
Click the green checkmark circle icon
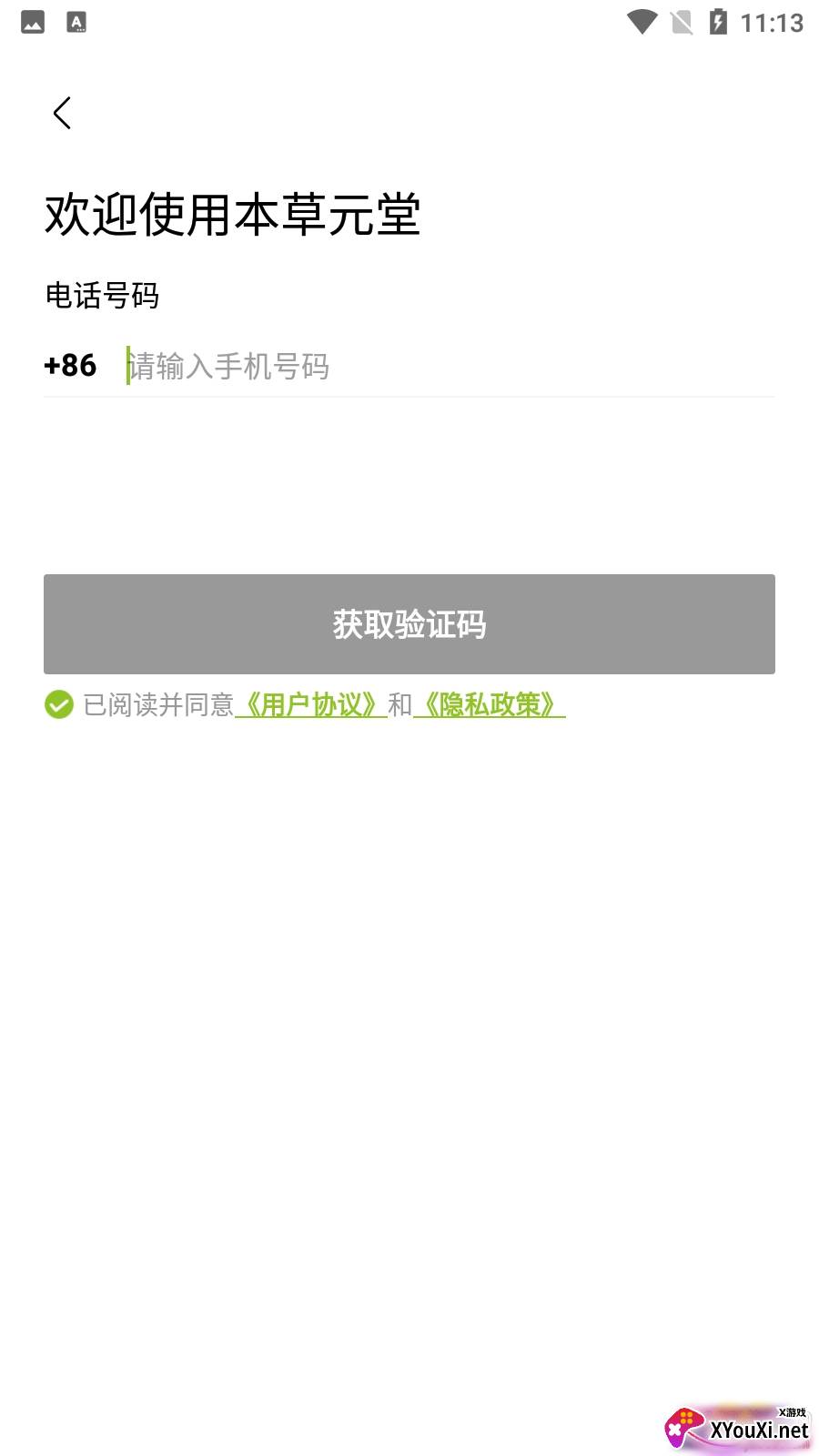(x=57, y=705)
